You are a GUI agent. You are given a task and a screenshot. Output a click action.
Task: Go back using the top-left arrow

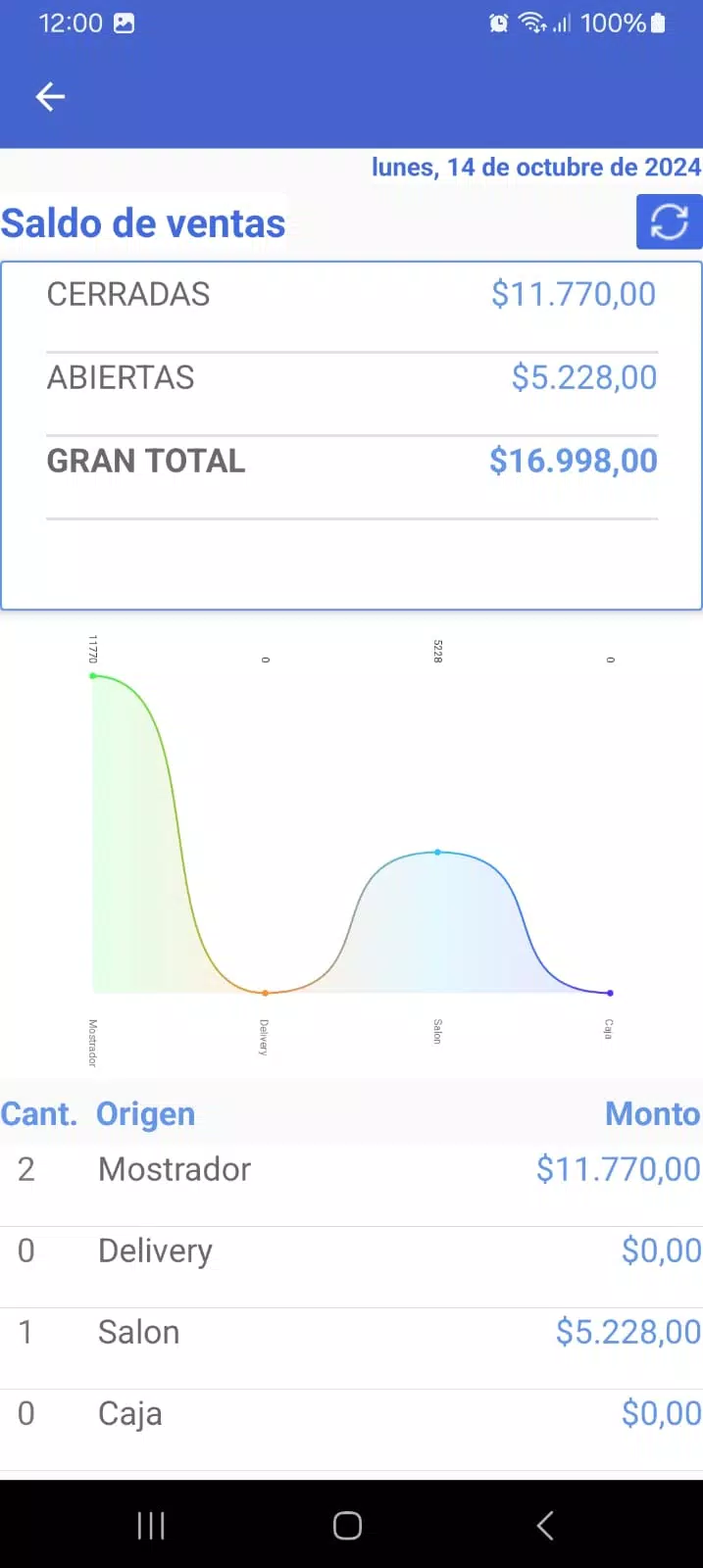click(50, 96)
